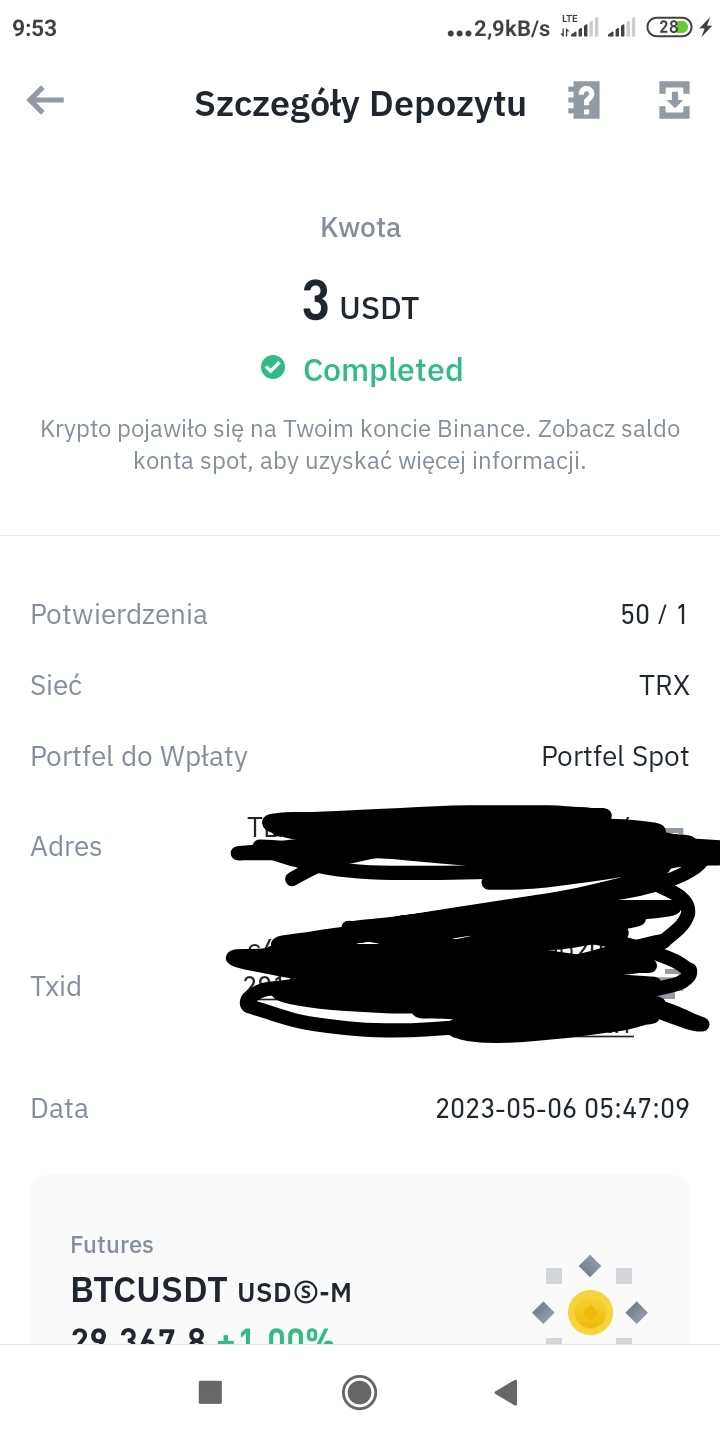Go back using the top-left arrow
The image size is (720, 1440).
pyautogui.click(x=45, y=100)
